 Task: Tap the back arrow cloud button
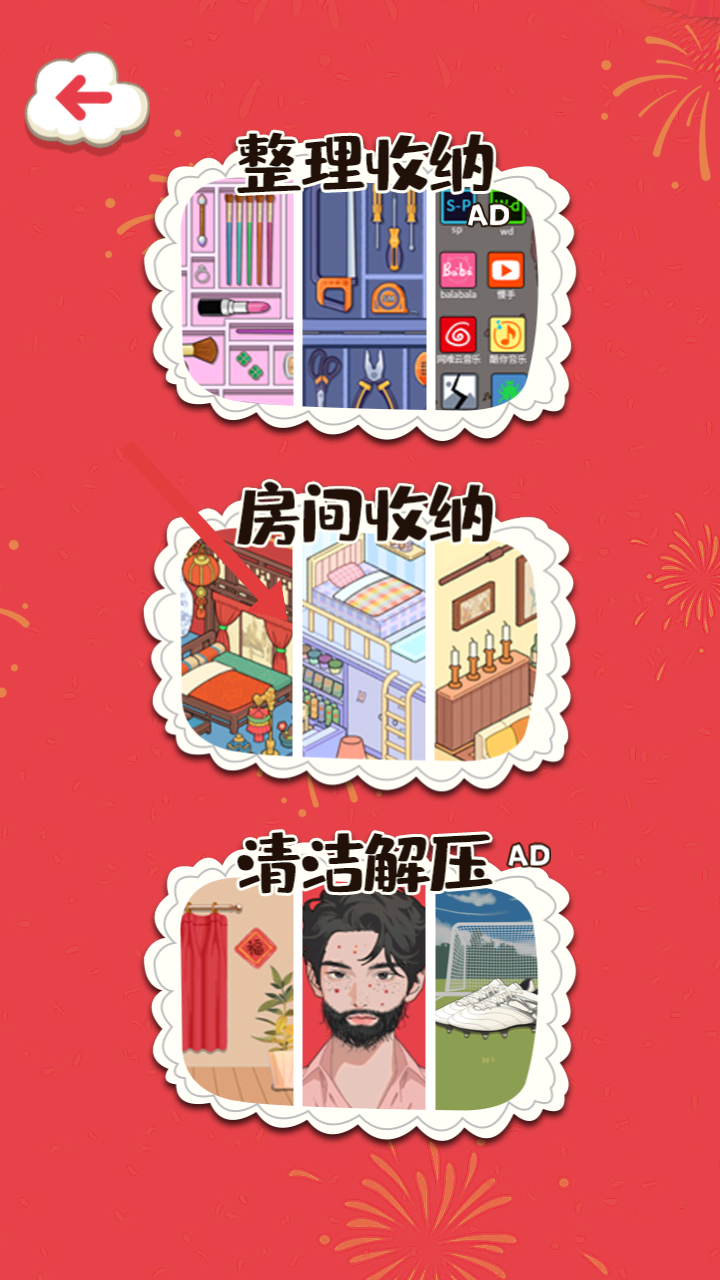point(86,98)
